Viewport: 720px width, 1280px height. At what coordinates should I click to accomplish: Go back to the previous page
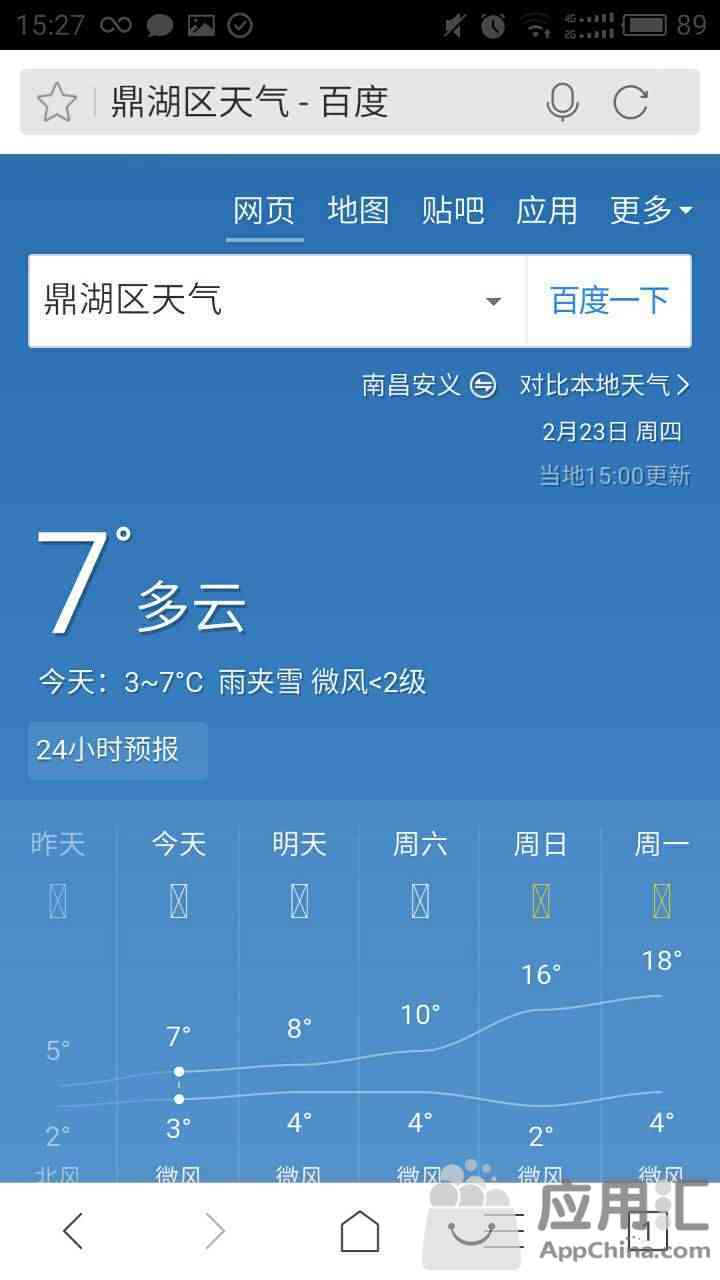pos(73,1232)
